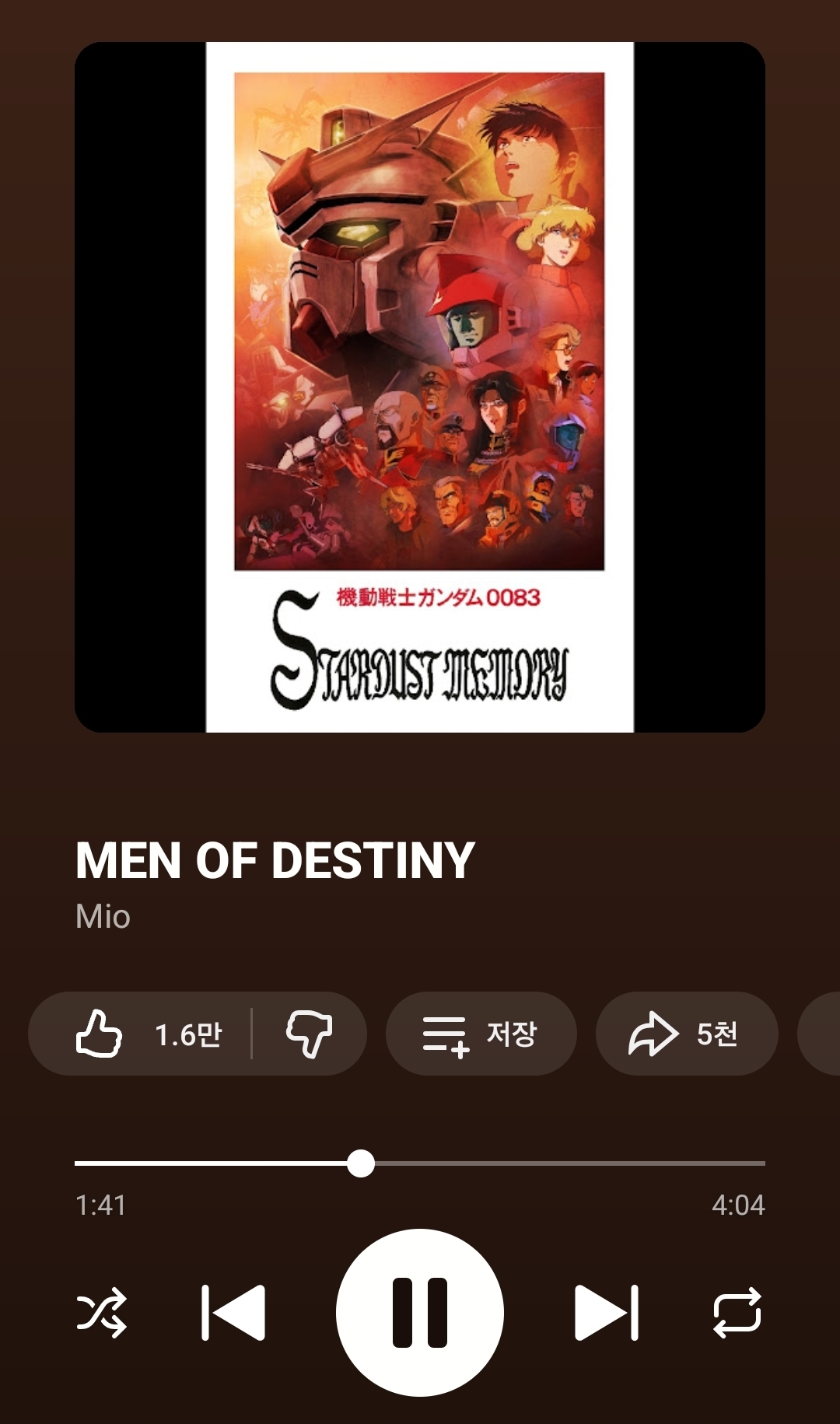Image resolution: width=840 pixels, height=1424 pixels.
Task: Skip to the previous track
Action: click(x=233, y=1313)
